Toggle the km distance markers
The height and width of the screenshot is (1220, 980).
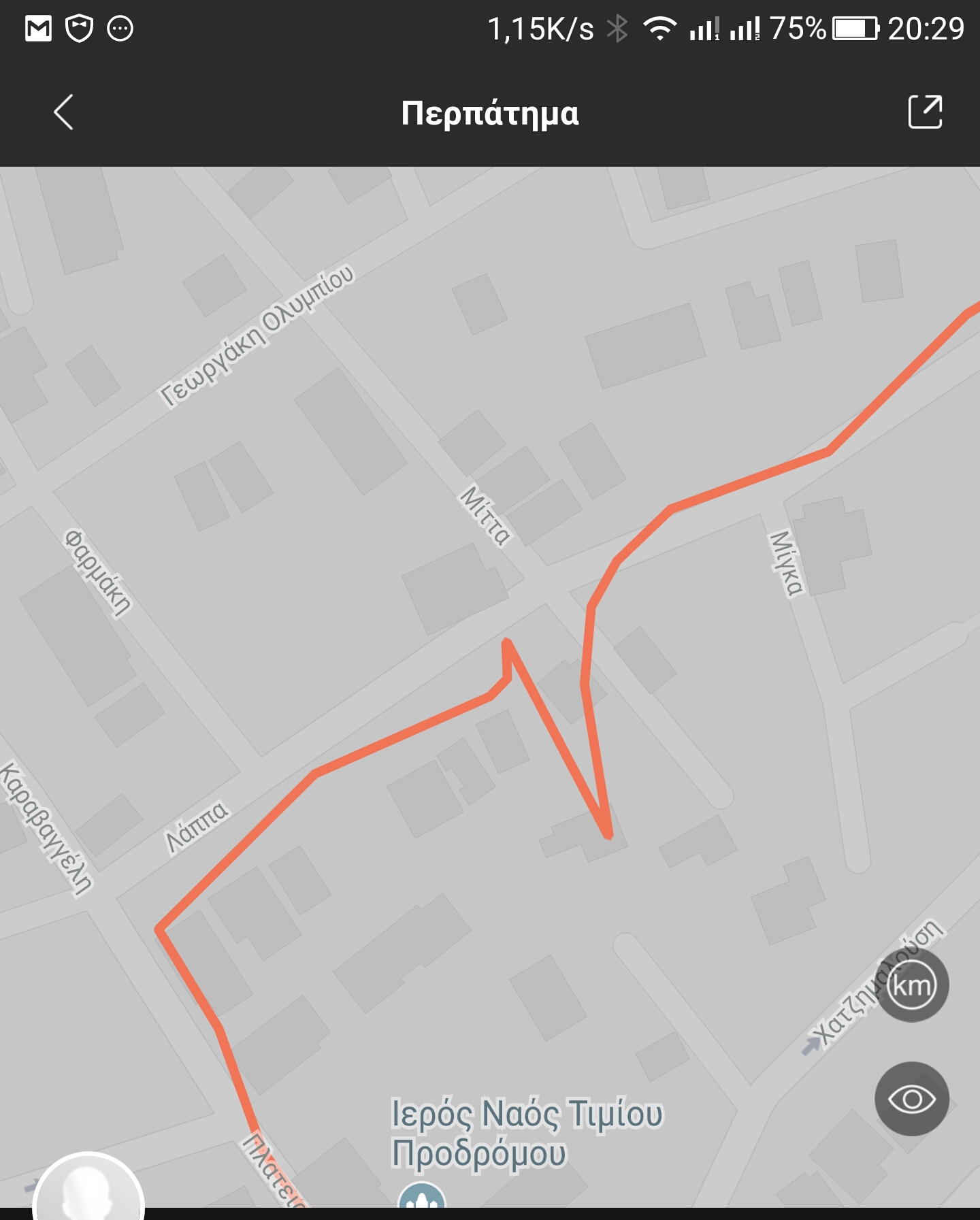point(911,985)
